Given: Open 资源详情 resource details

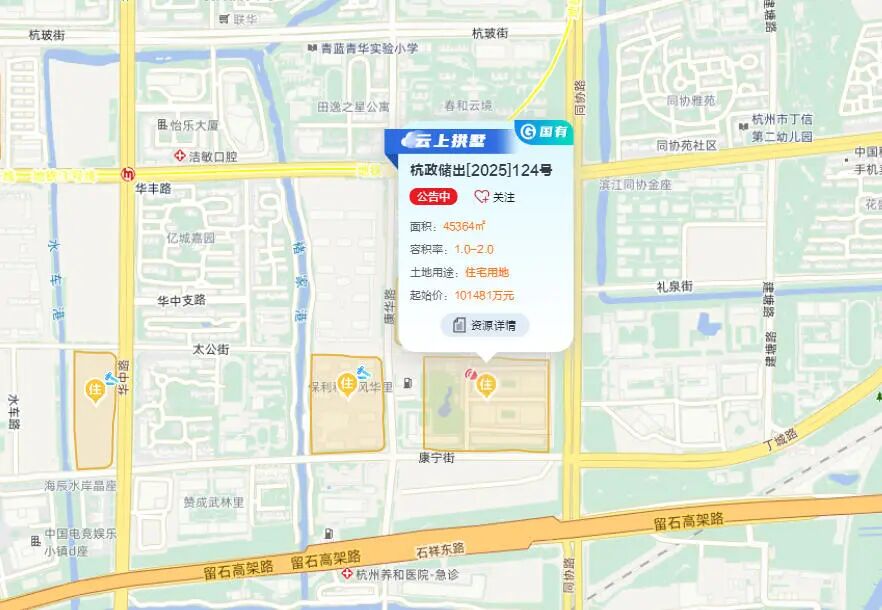Looking at the screenshot, I should click(485, 325).
